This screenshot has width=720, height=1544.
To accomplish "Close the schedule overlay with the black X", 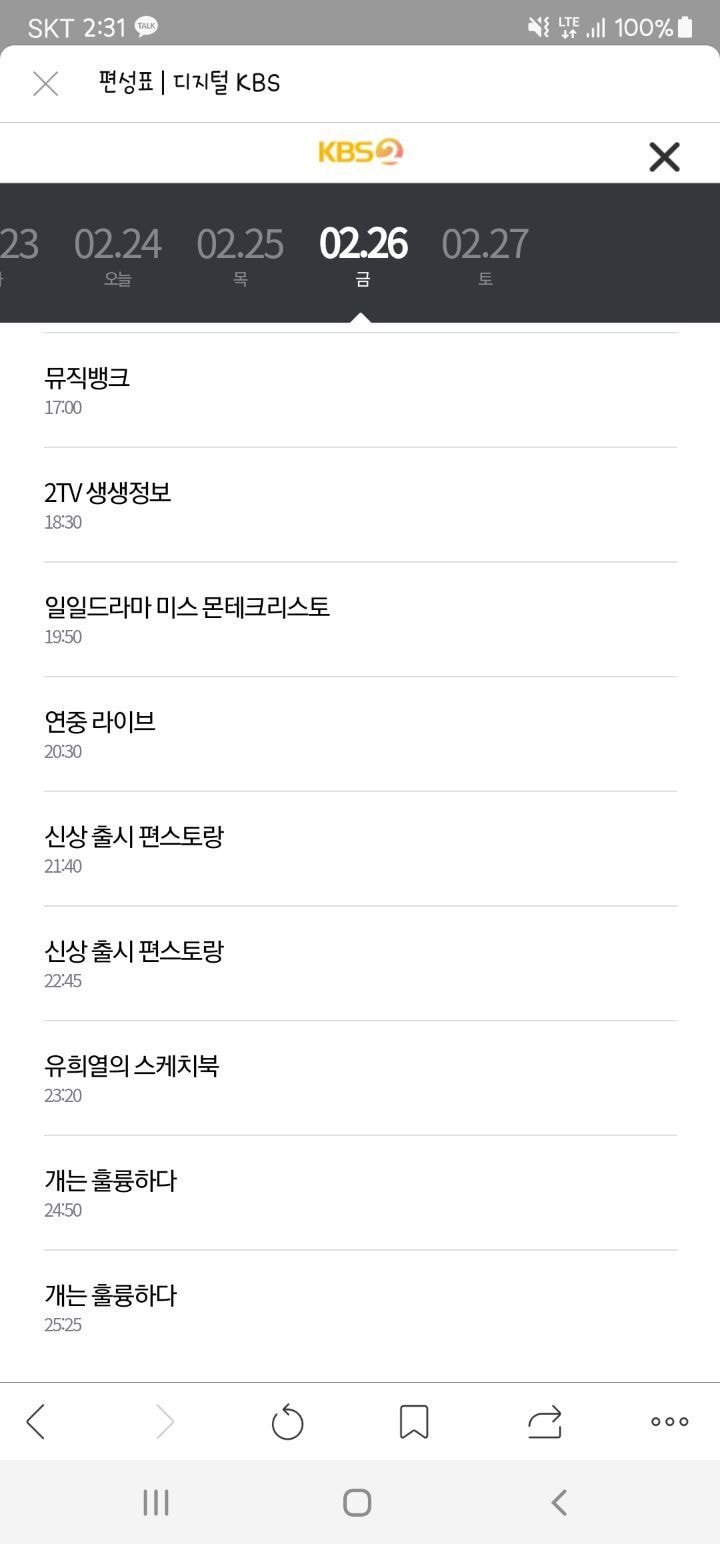I will point(664,157).
